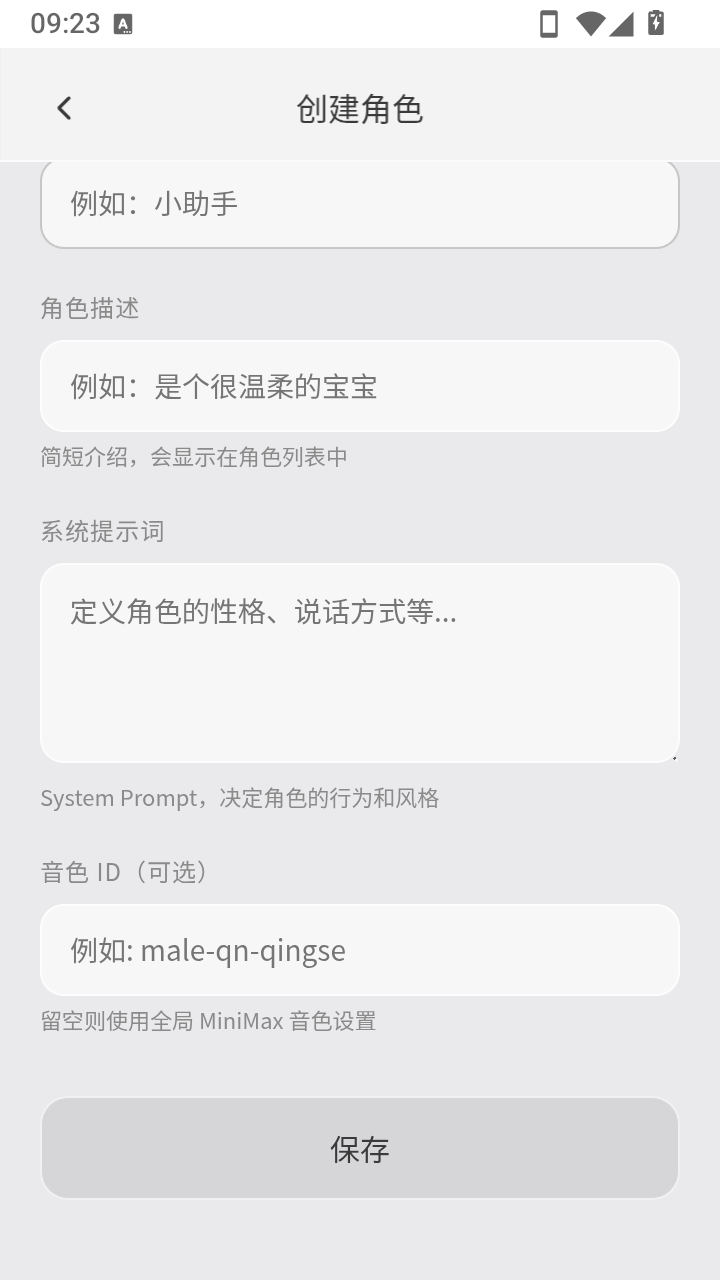Tap the name field showing 例如：小助手
This screenshot has width=720, height=1280.
click(360, 204)
